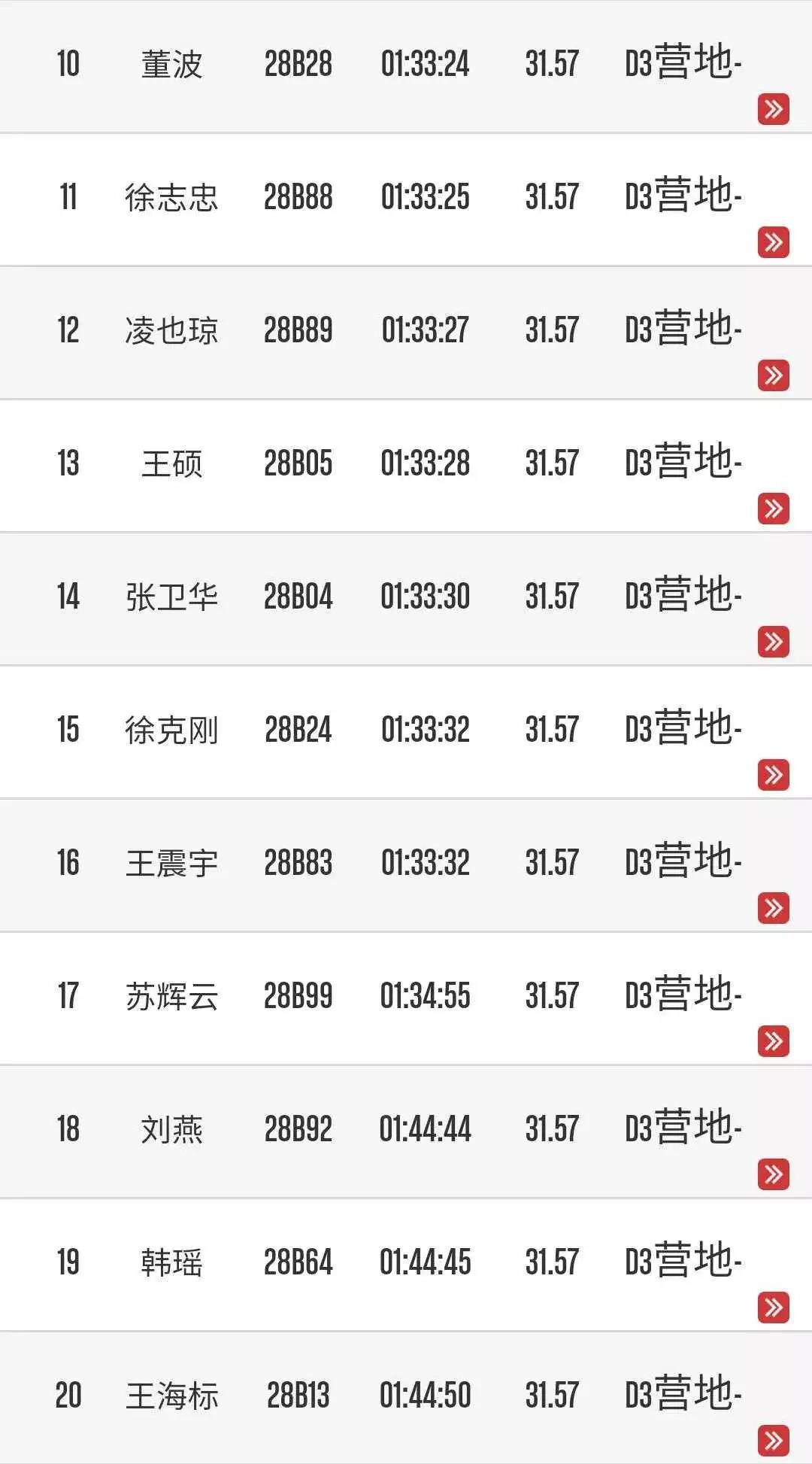
Task: Expand details for 凌也琼's row
Action: 773,375
